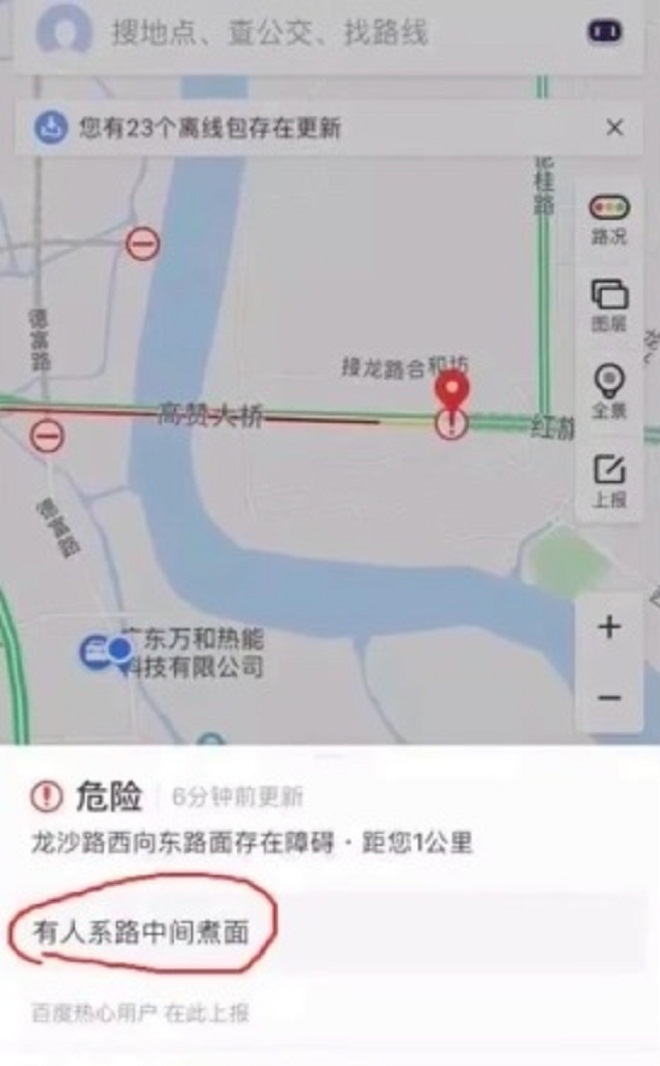Select the danger marker under the red pin
Image resolution: width=660 pixels, height=1066 pixels.
point(453,423)
